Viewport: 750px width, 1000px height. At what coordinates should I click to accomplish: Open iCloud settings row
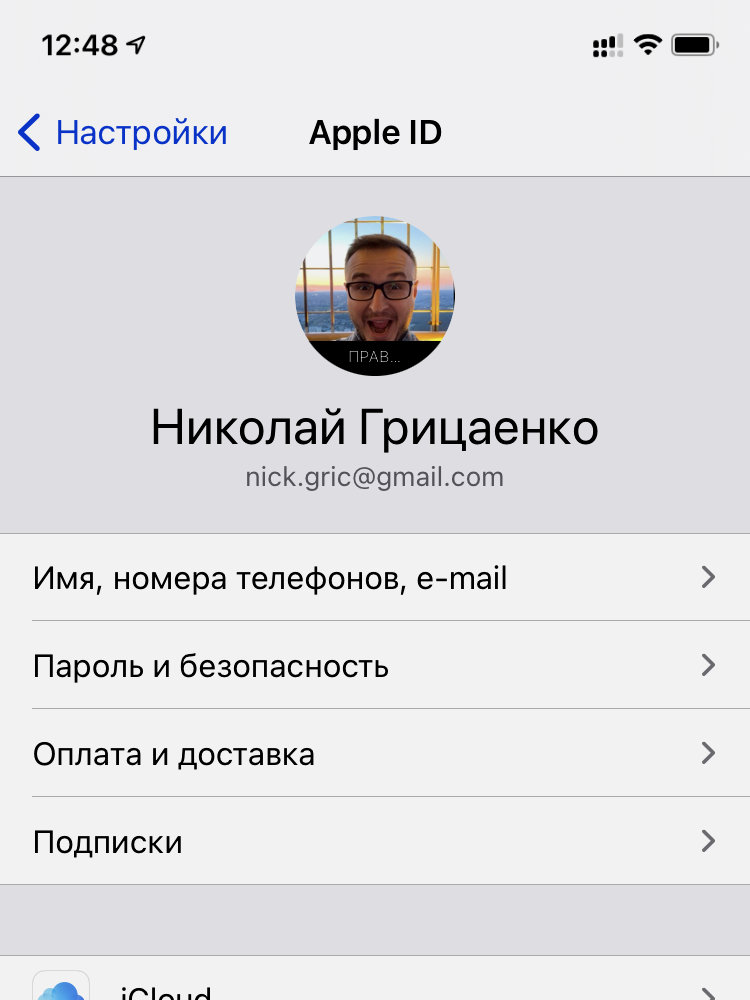(375, 985)
